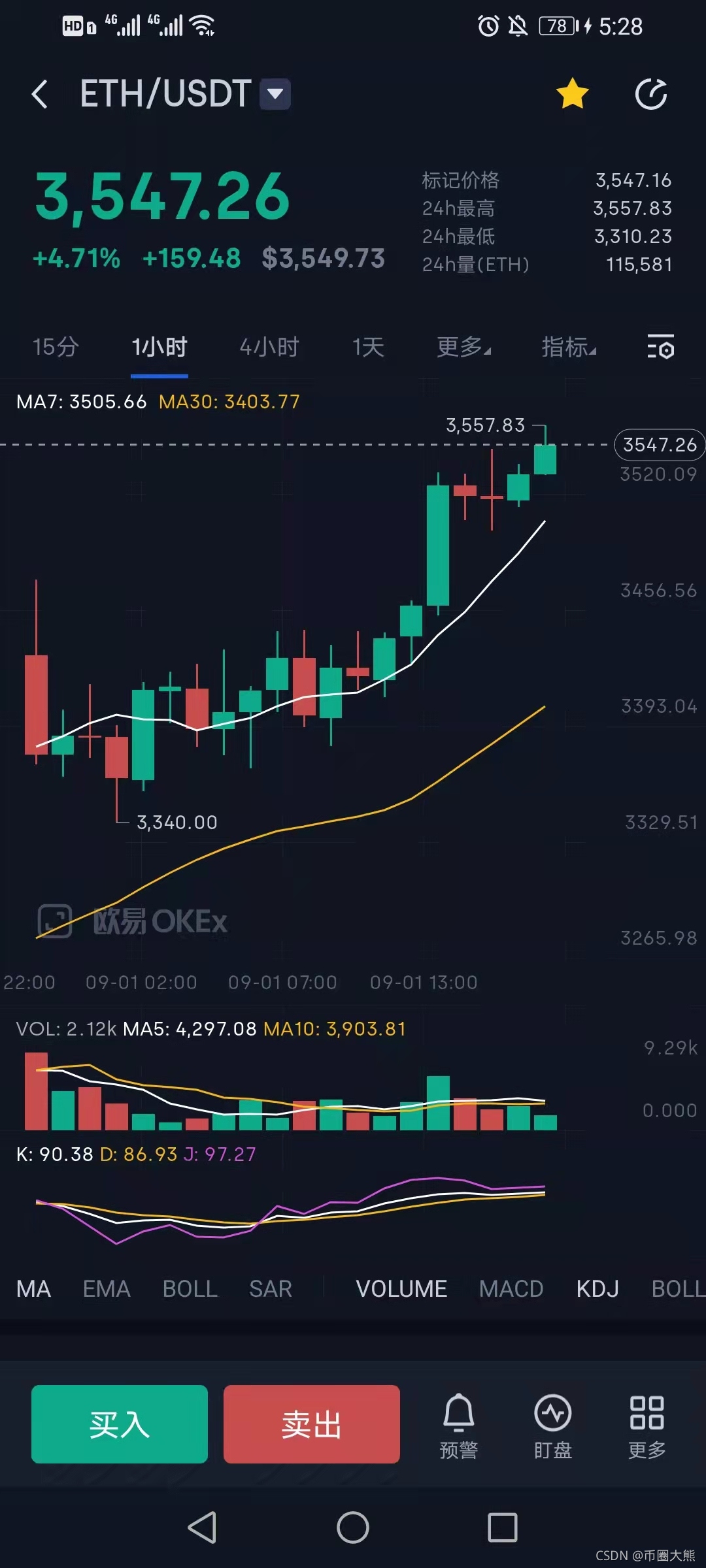Image resolution: width=706 pixels, height=1568 pixels.
Task: Open chart settings icon beside 指标
Action: pyautogui.click(x=660, y=346)
